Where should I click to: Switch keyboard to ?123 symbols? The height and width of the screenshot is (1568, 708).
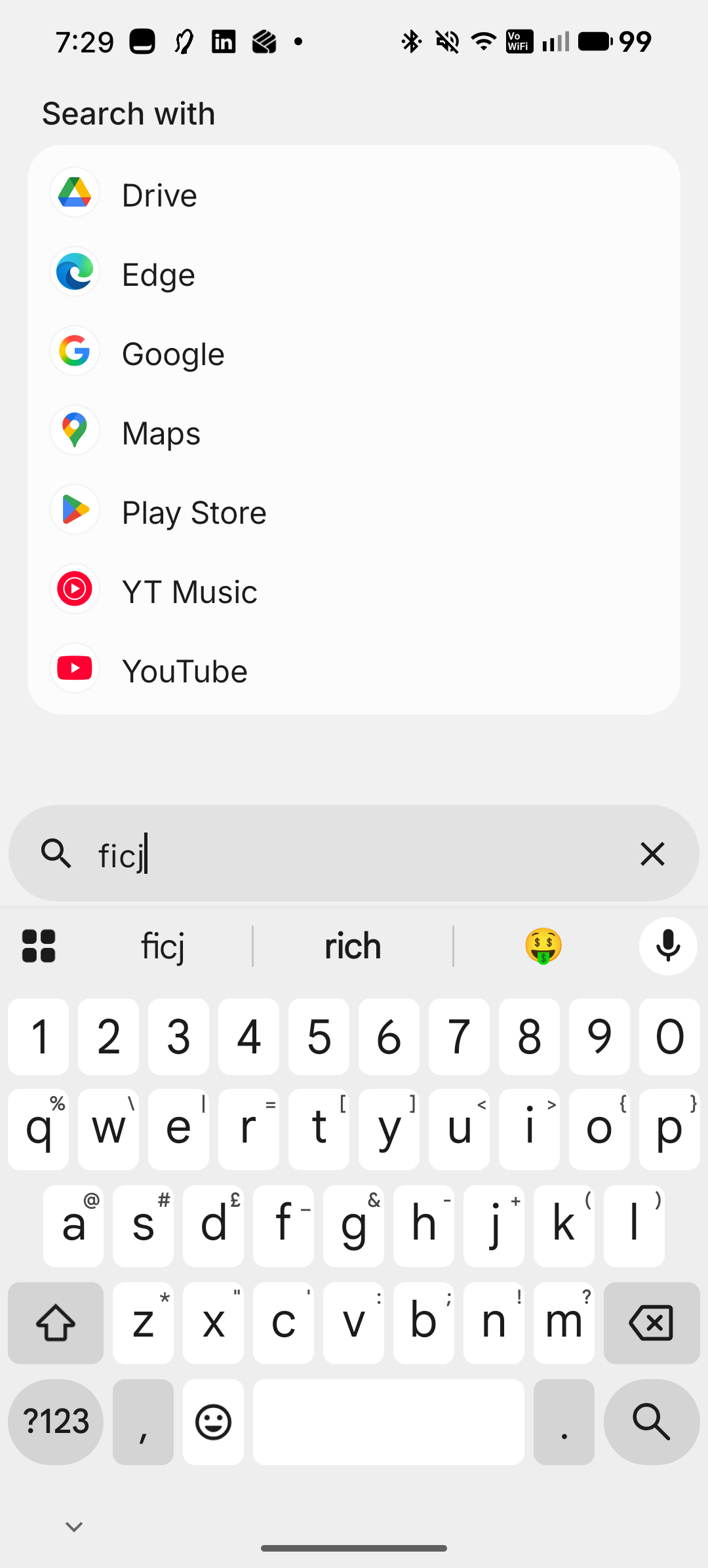pos(56,1421)
